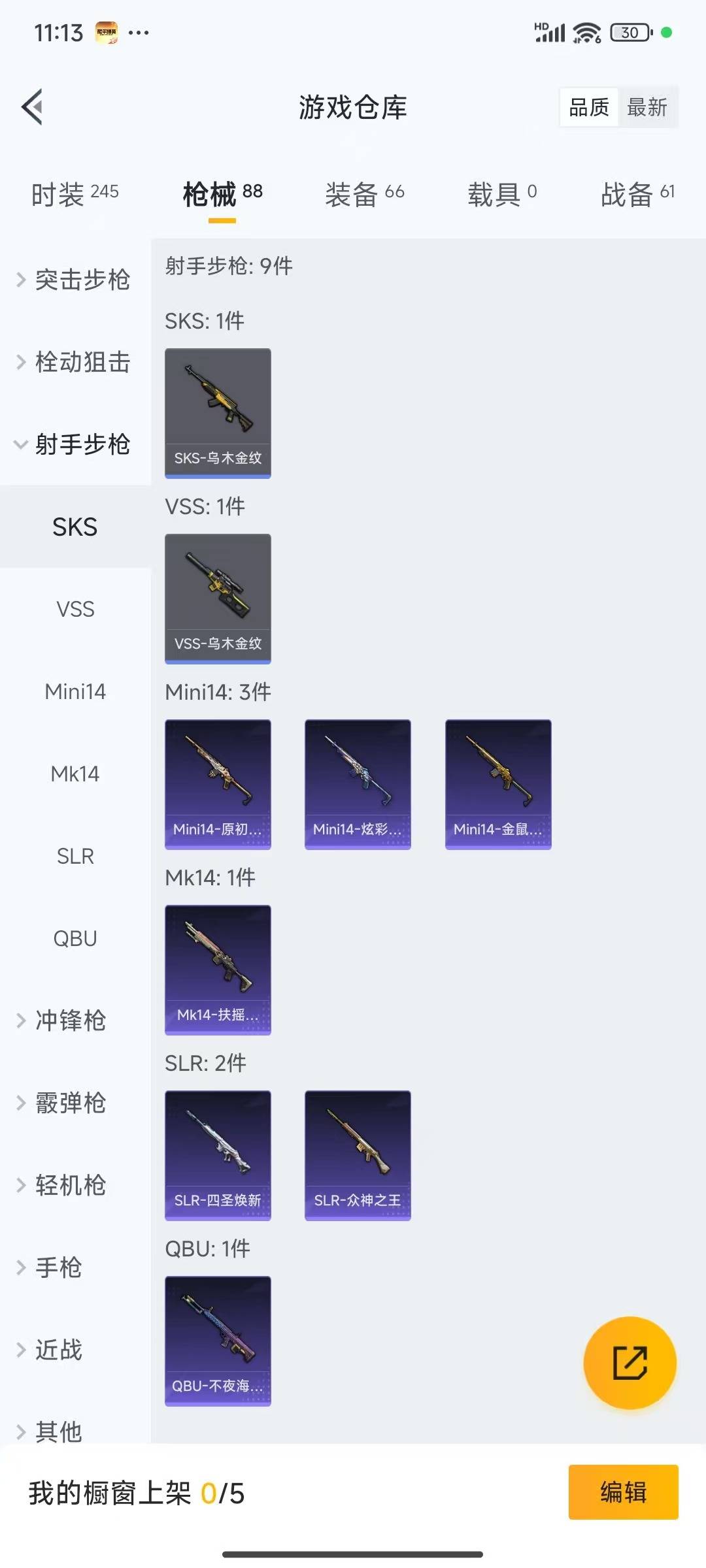Open the 战备 tab
The width and height of the screenshot is (706, 1568).
pyautogui.click(x=637, y=194)
